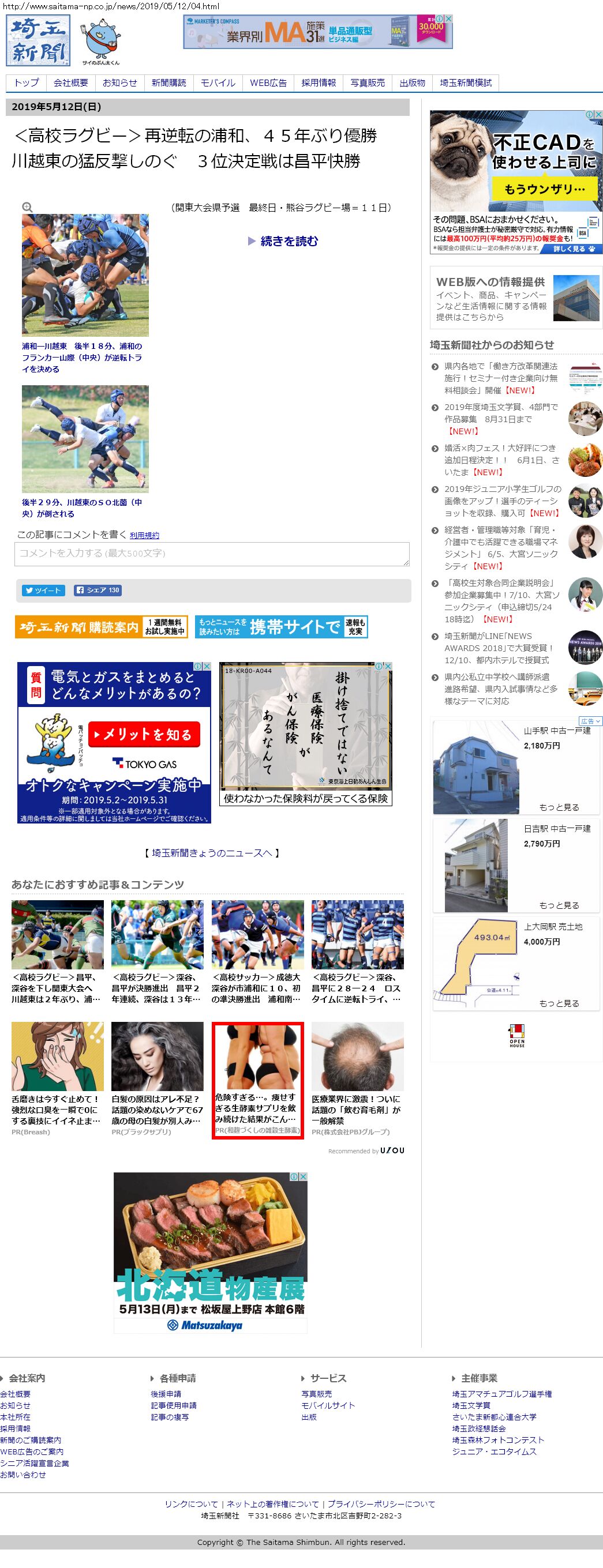Go to 埼玉新聞きょうのニュースへ
Screen dimensions: 603x1568
(212, 853)
